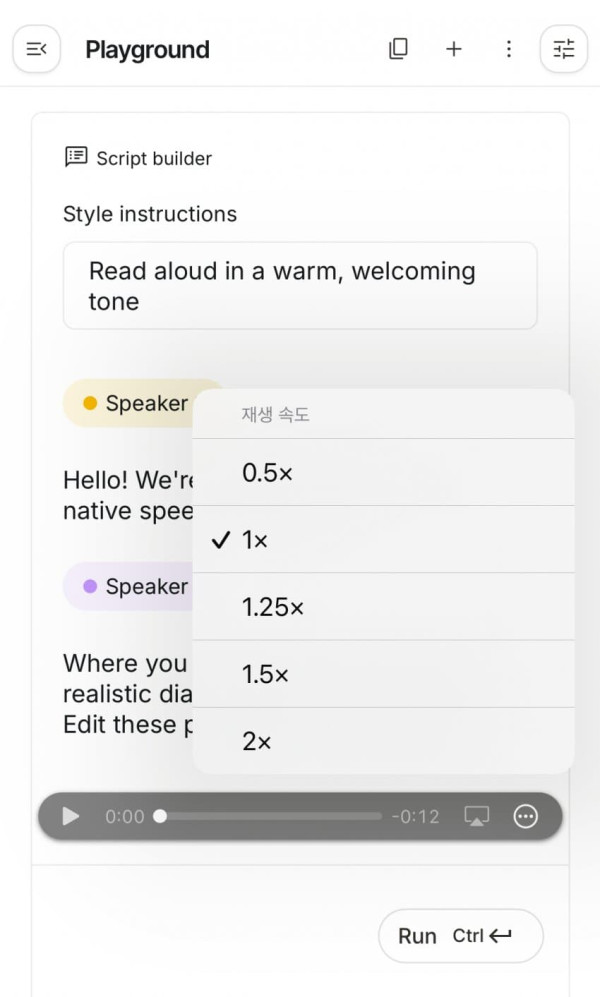Play the generated audio

(x=70, y=816)
